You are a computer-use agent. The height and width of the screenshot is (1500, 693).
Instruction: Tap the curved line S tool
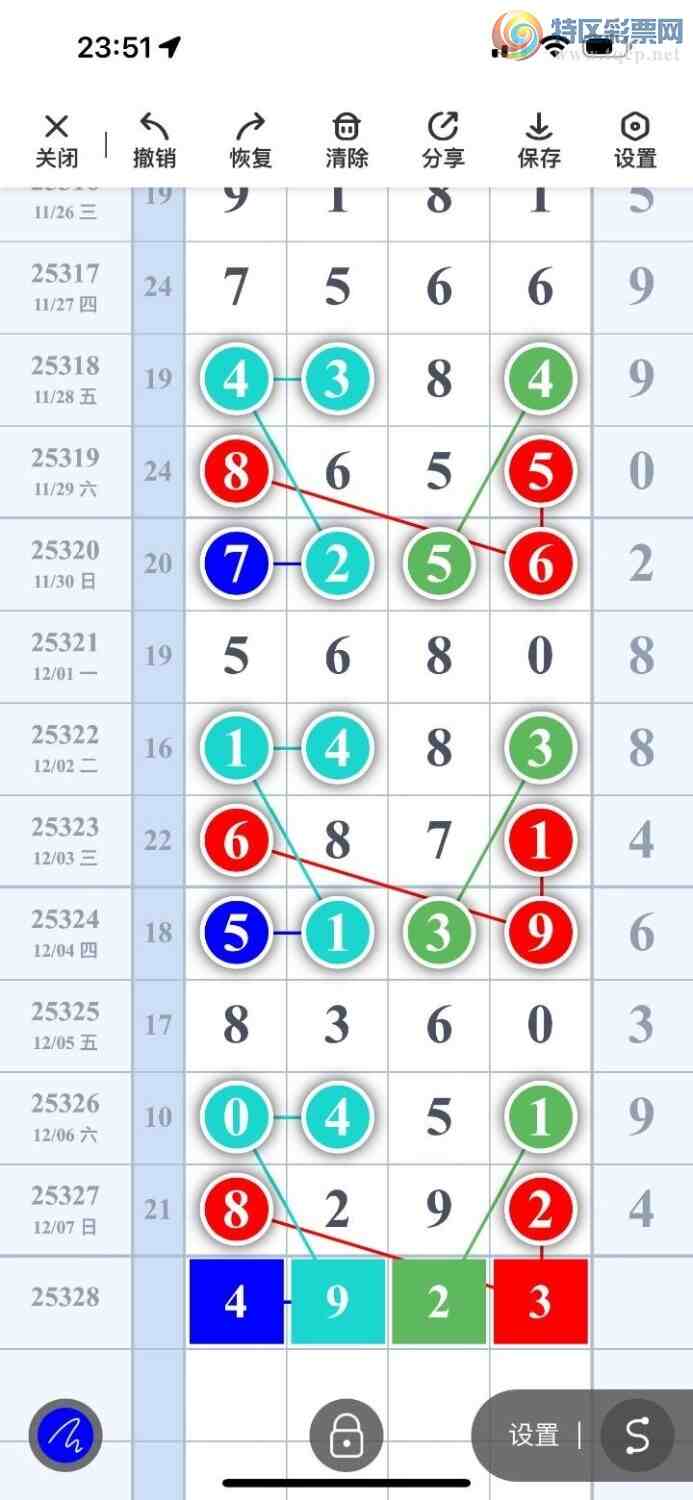tap(637, 1436)
